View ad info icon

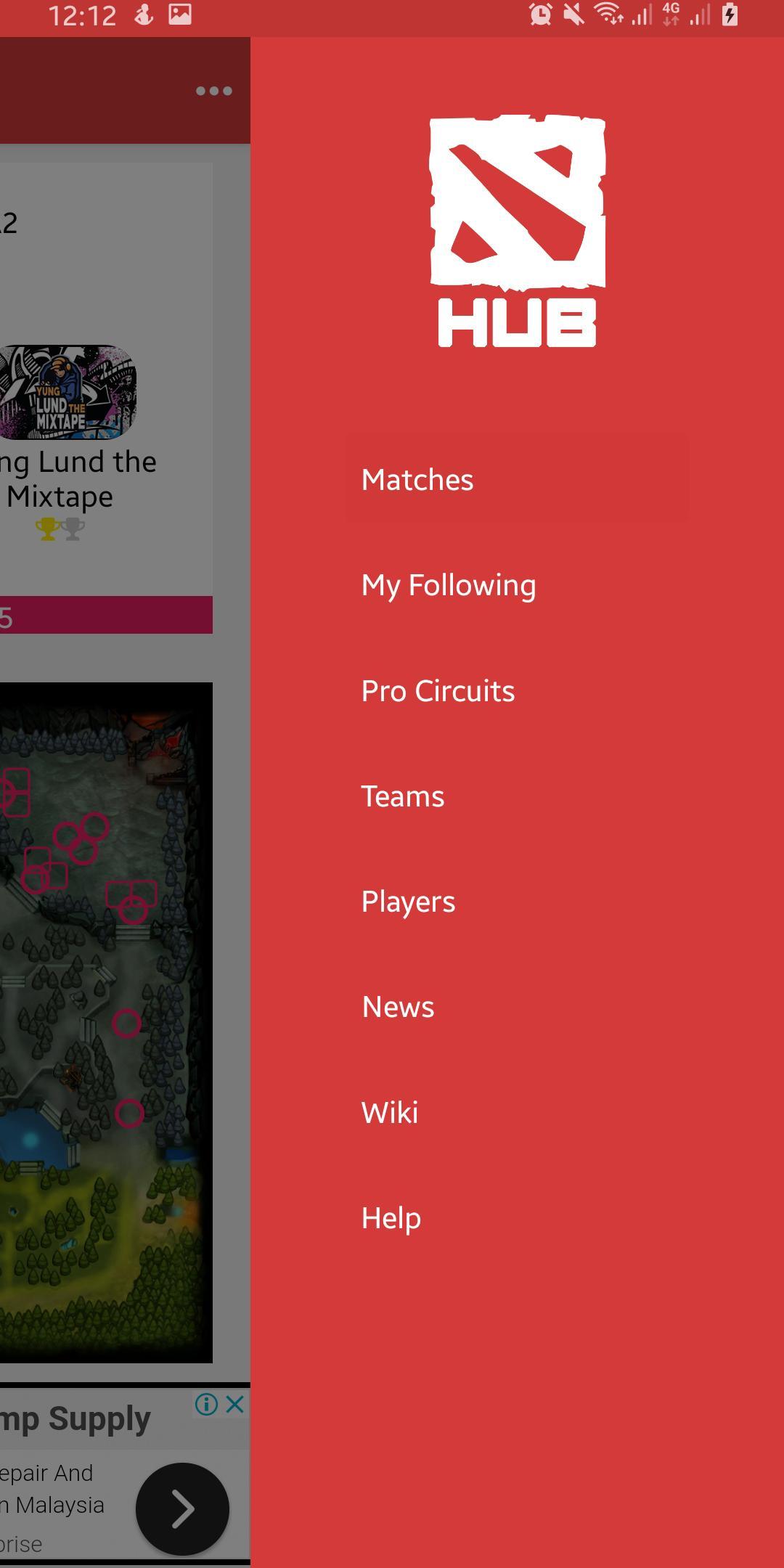click(206, 1404)
